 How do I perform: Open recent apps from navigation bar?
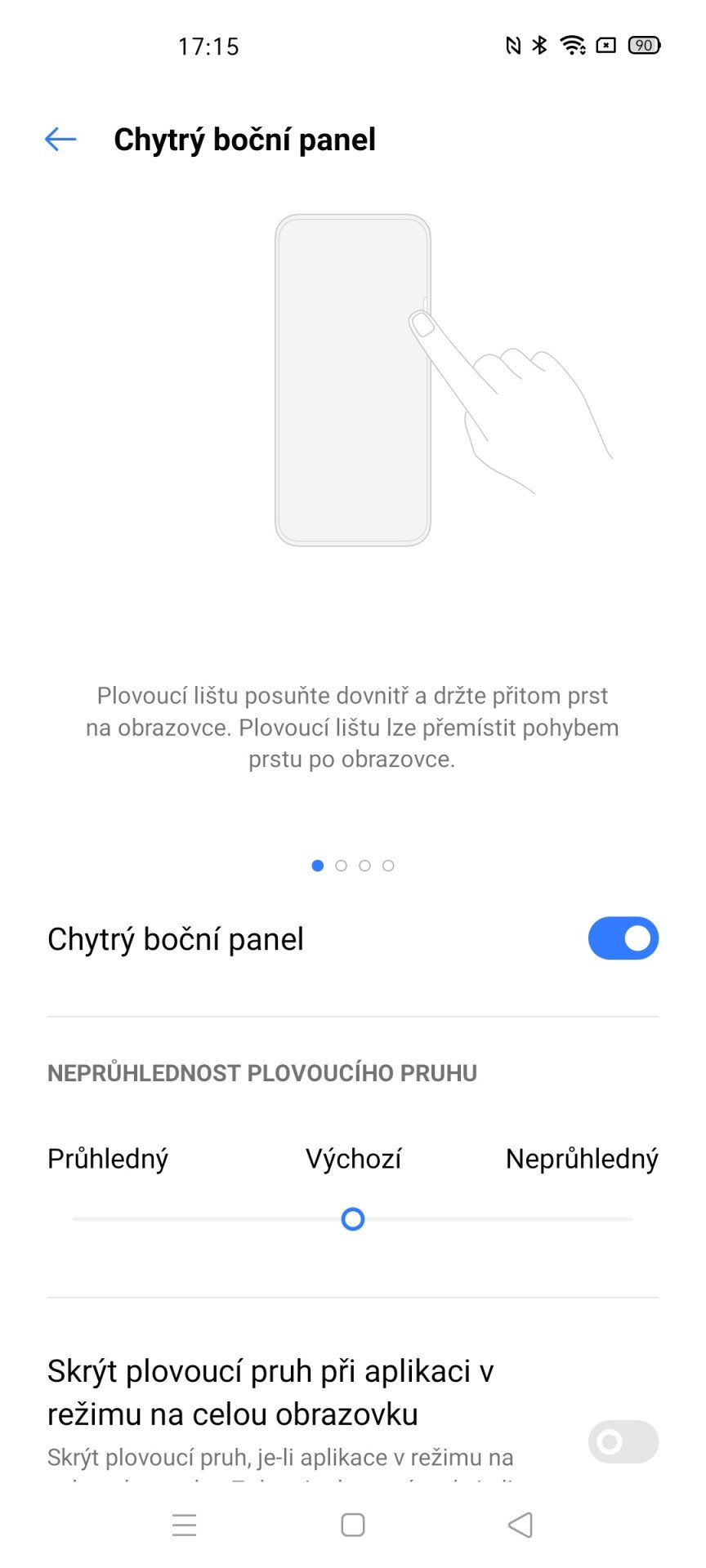coord(185,1525)
